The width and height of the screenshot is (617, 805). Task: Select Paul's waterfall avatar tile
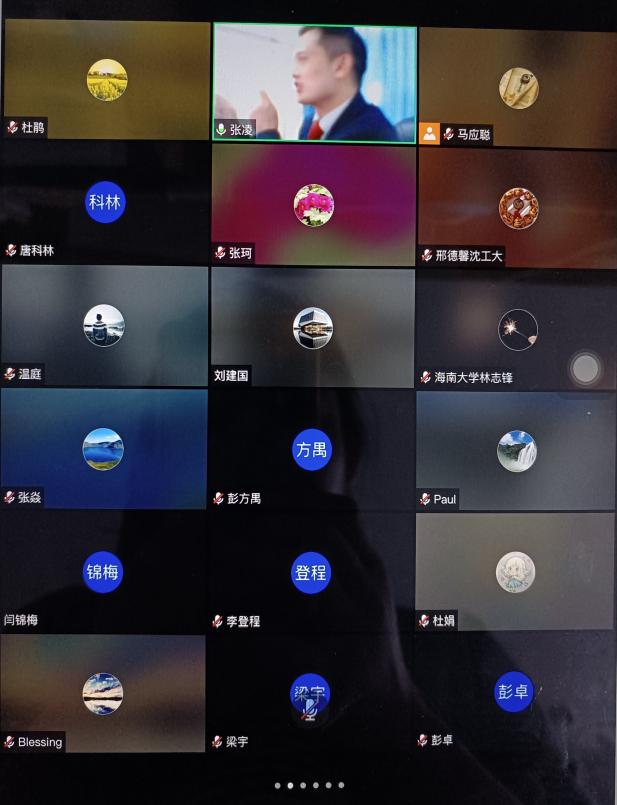click(x=516, y=451)
